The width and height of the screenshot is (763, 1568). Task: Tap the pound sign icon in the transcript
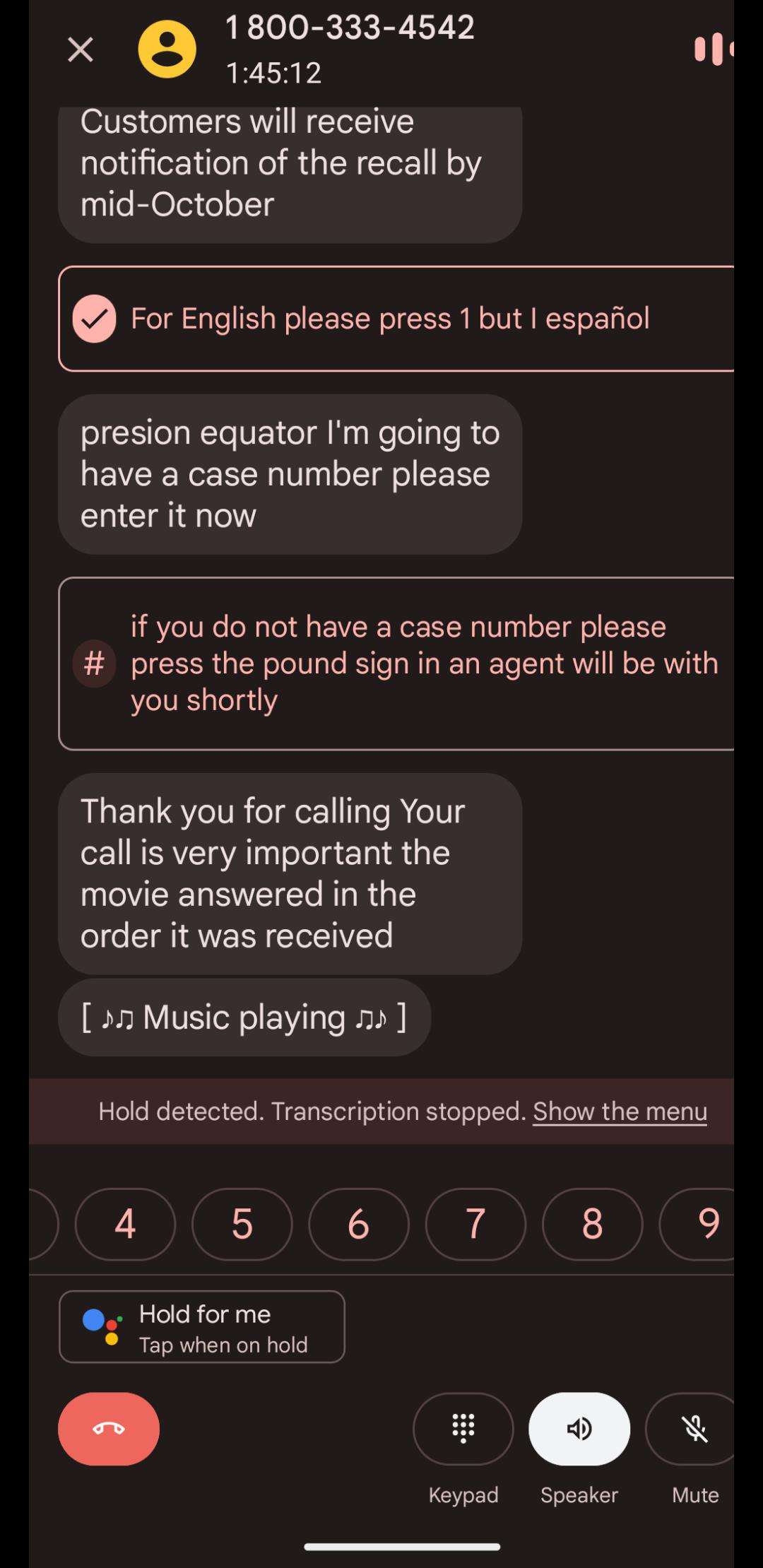tap(94, 663)
